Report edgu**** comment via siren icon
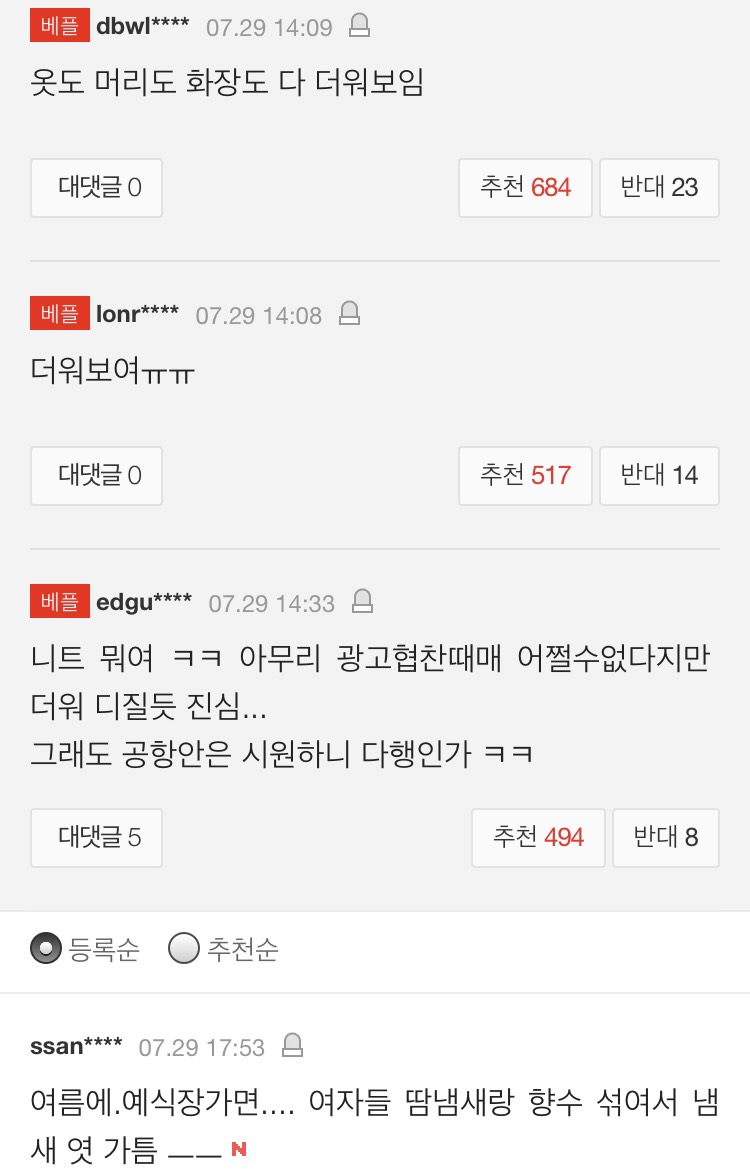 click(362, 602)
